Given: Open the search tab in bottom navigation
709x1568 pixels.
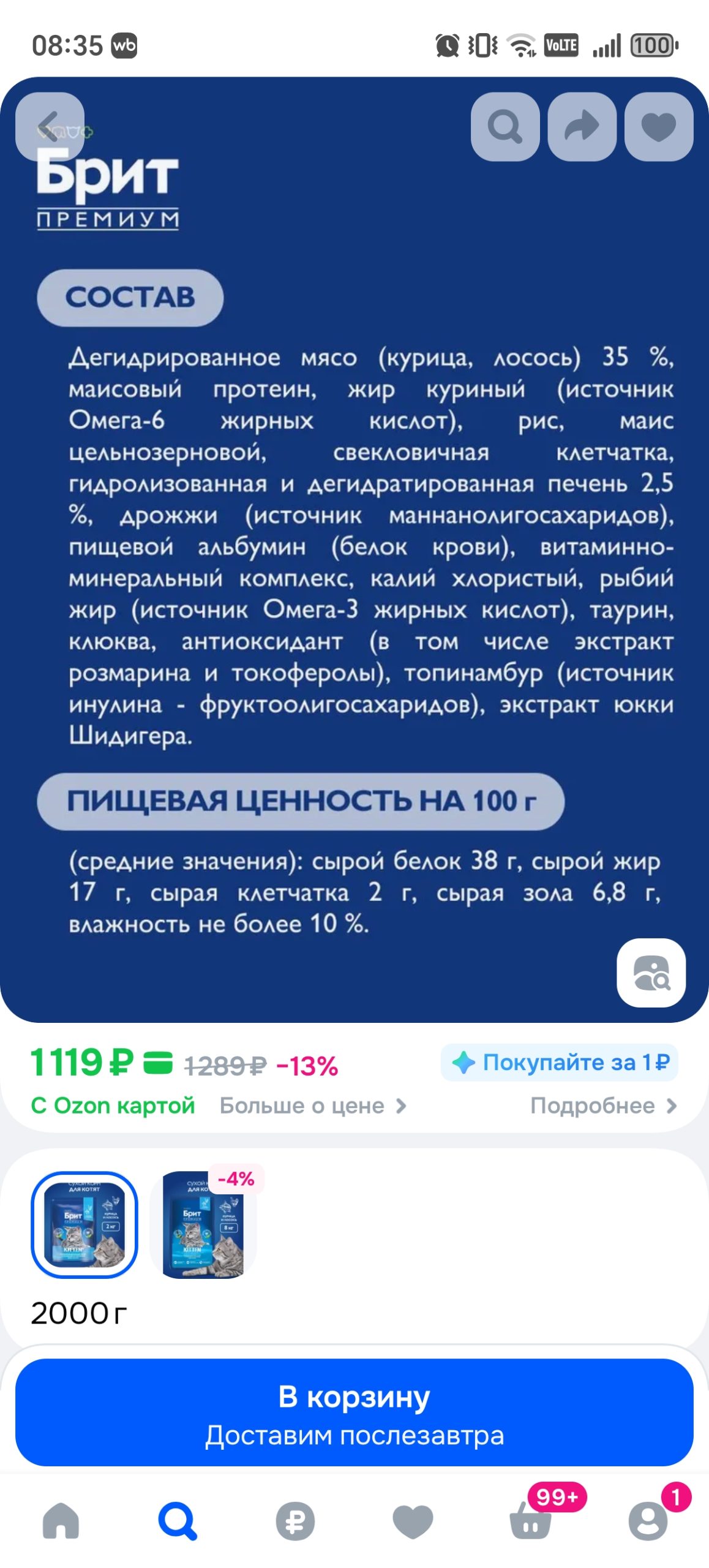Looking at the screenshot, I should [x=178, y=1520].
